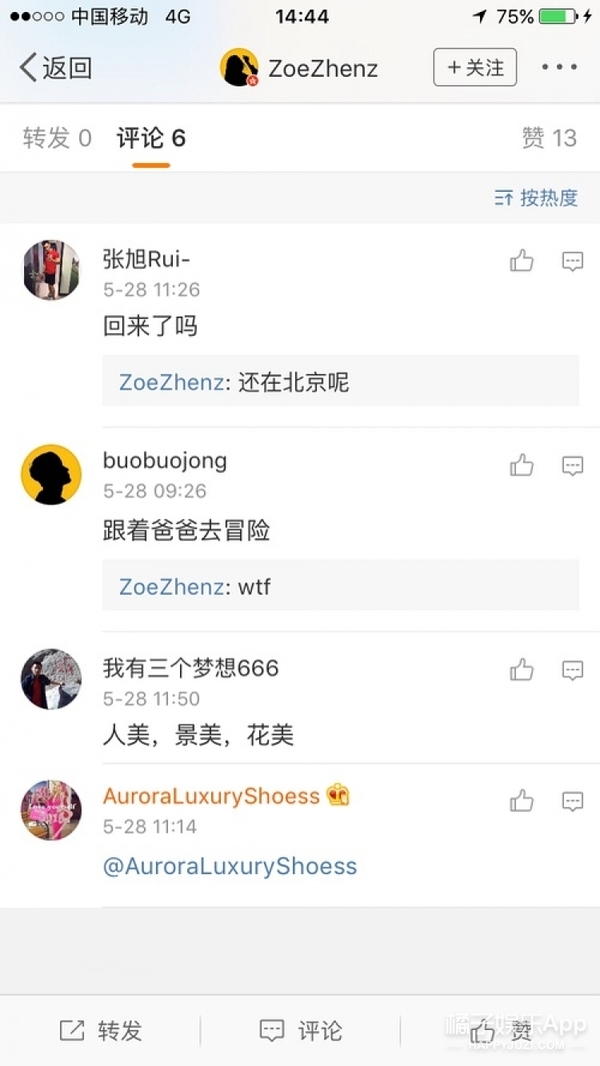Switch to the 转发 0 tab
This screenshot has width=600, height=1066.
(x=57, y=138)
